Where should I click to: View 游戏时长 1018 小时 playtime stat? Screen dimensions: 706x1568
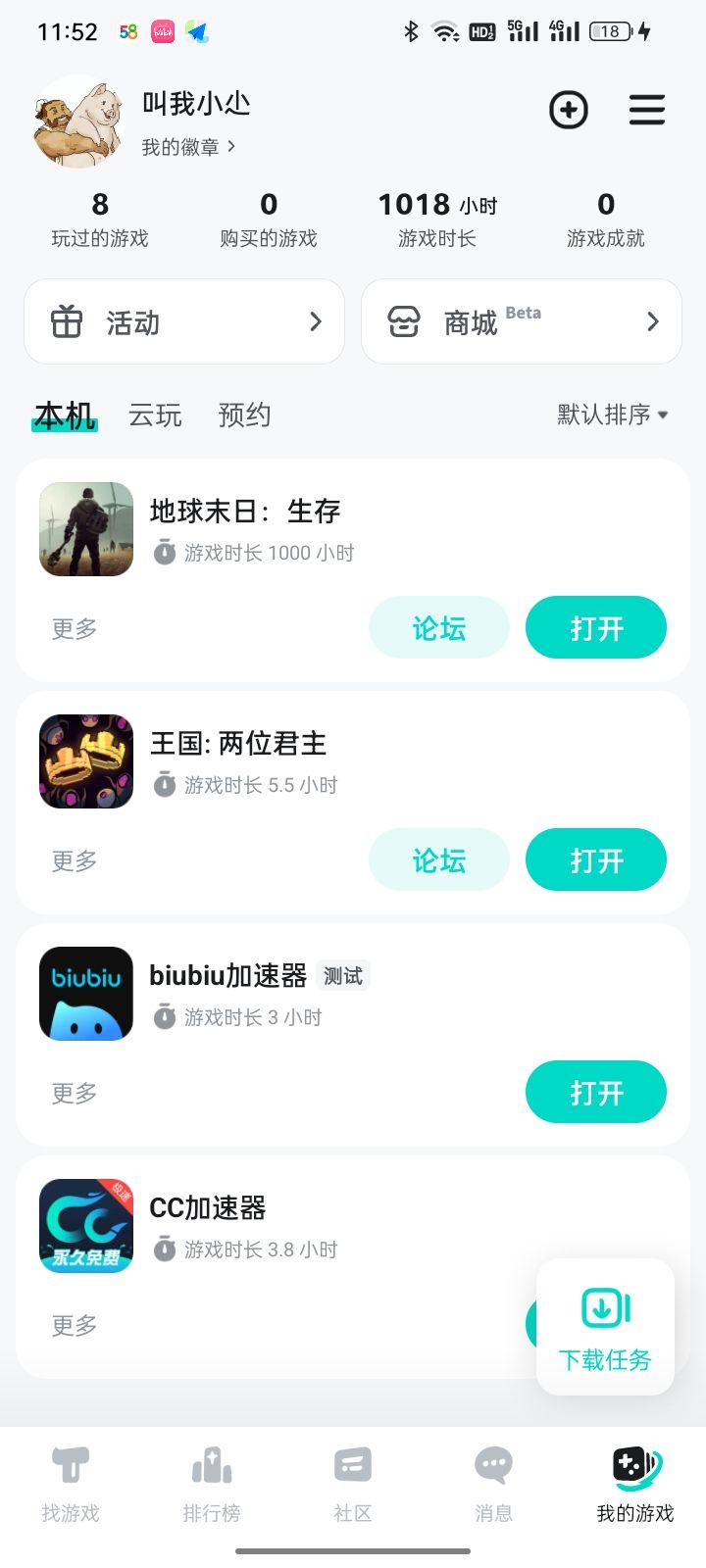coord(436,218)
